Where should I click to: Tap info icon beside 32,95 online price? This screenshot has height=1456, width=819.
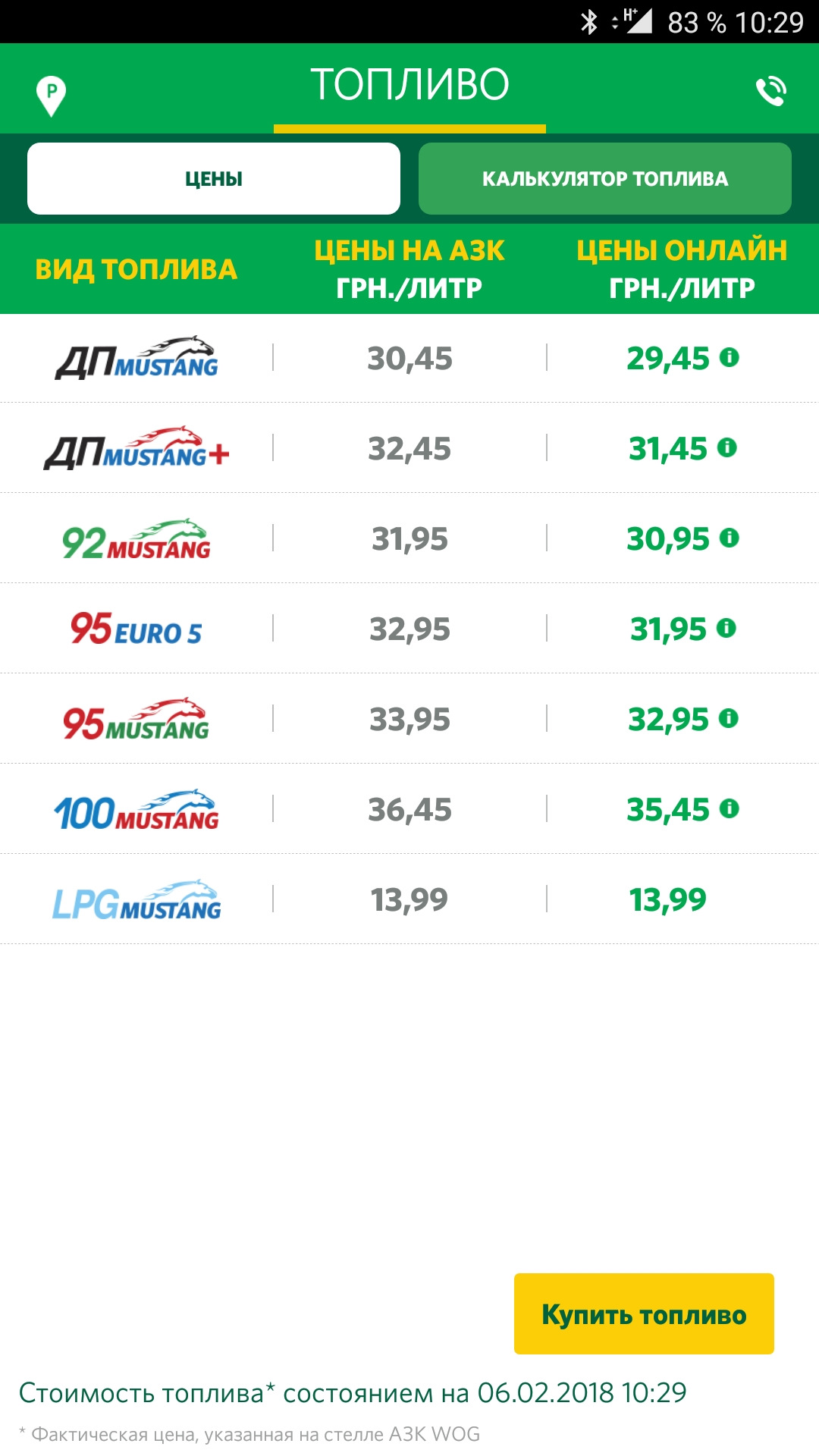coord(729,718)
